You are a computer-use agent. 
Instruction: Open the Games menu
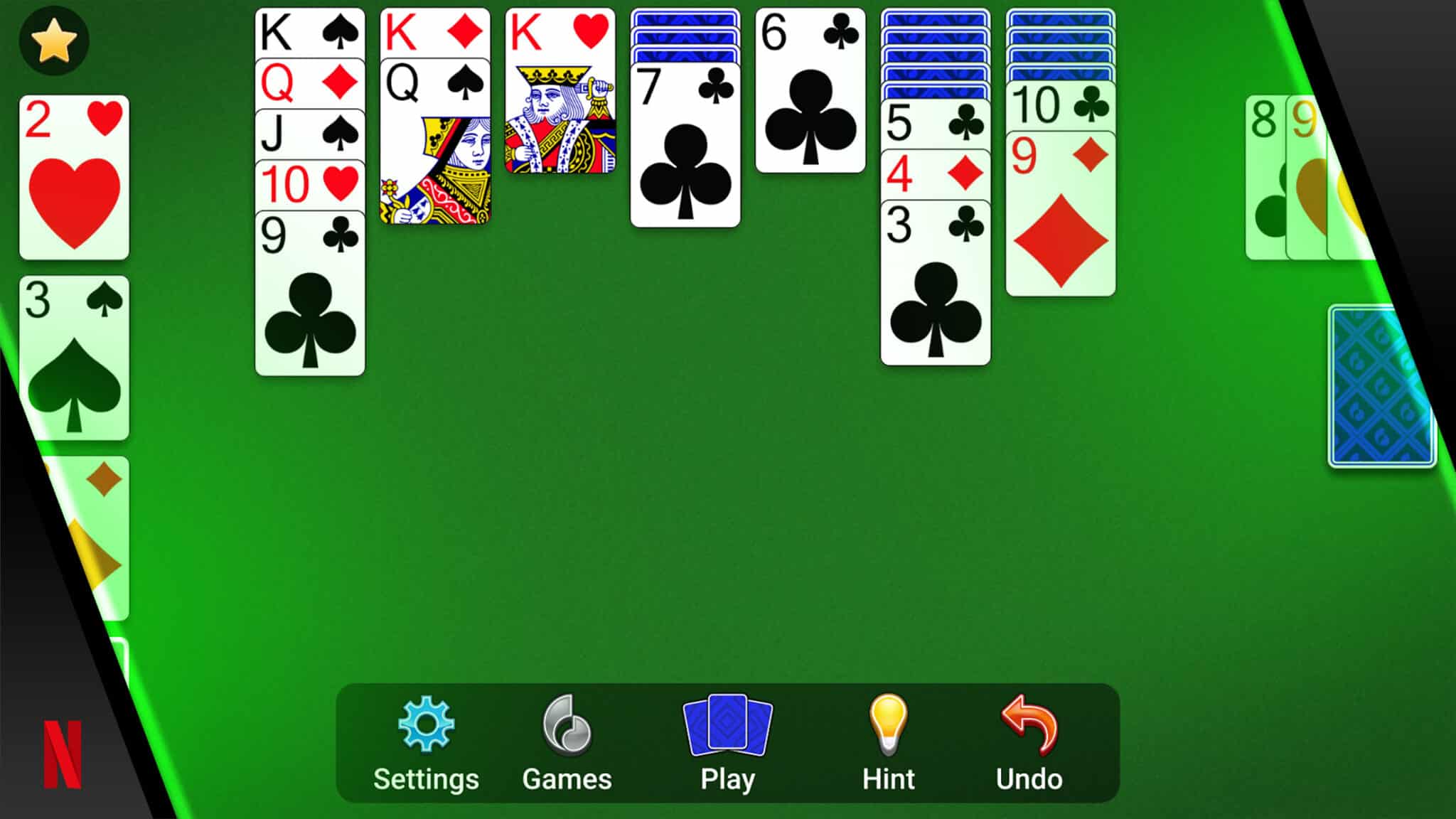pyautogui.click(x=567, y=743)
